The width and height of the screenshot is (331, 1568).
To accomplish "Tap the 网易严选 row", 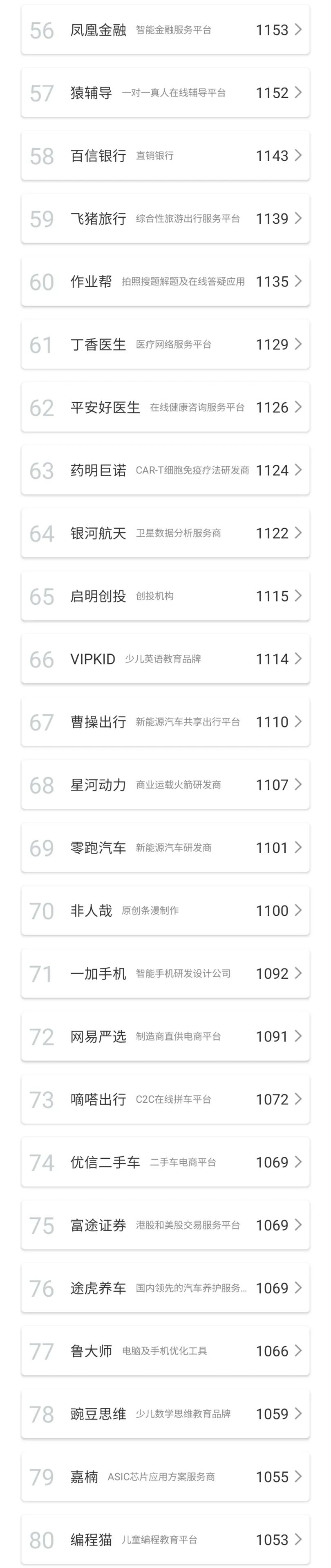I will tap(165, 1036).
